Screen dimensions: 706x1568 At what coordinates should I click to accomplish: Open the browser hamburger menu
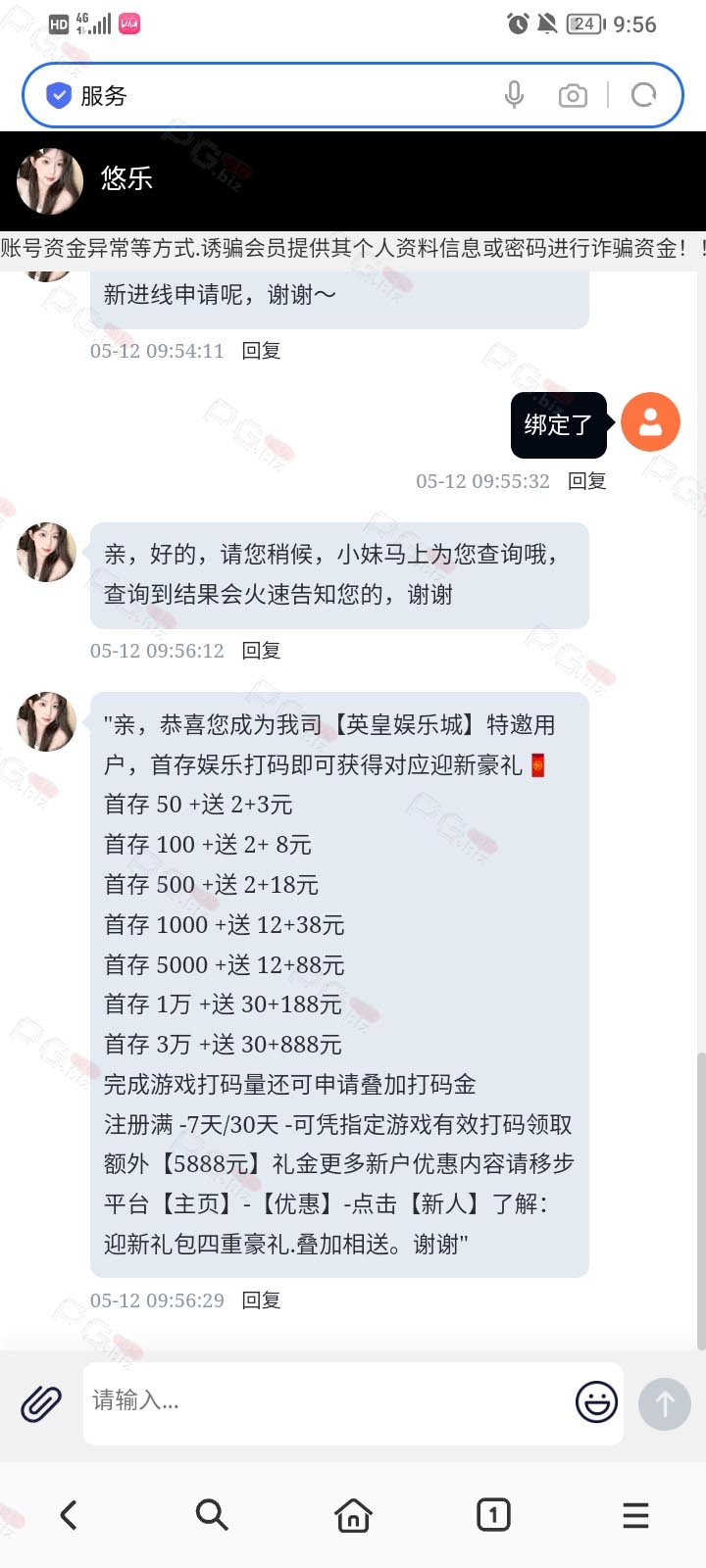(635, 1515)
